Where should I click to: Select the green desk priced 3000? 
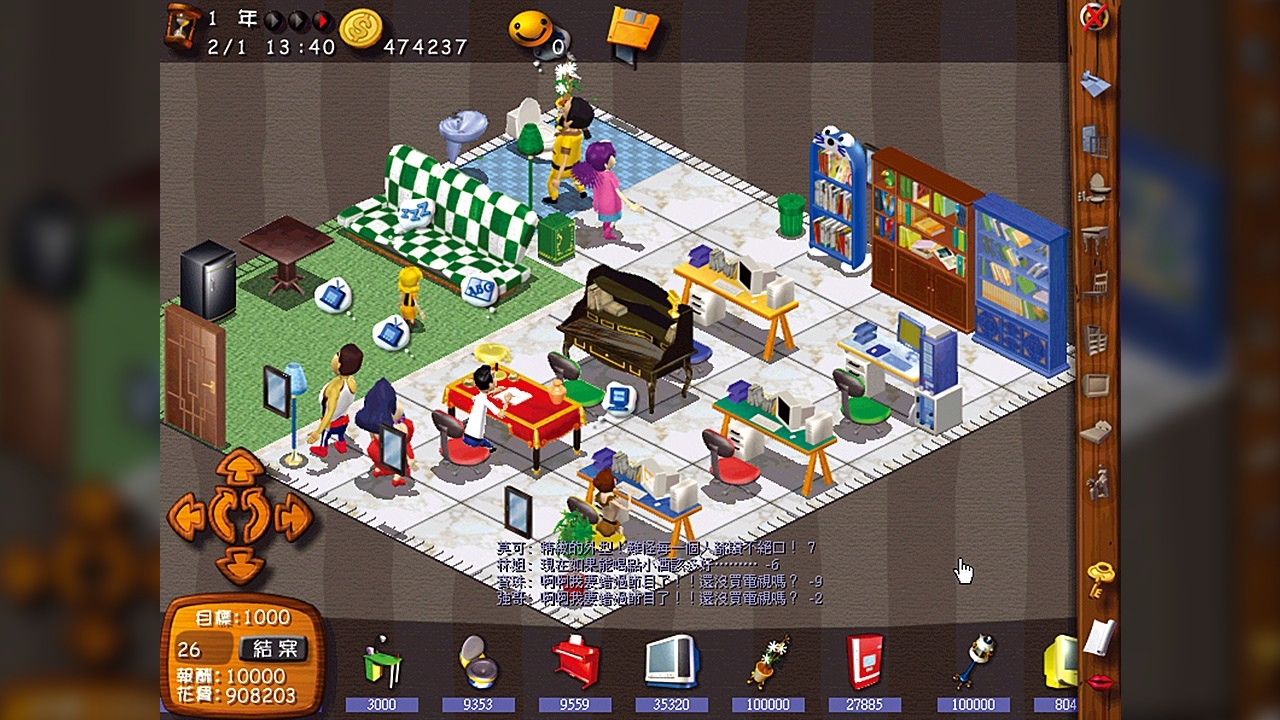click(x=381, y=663)
